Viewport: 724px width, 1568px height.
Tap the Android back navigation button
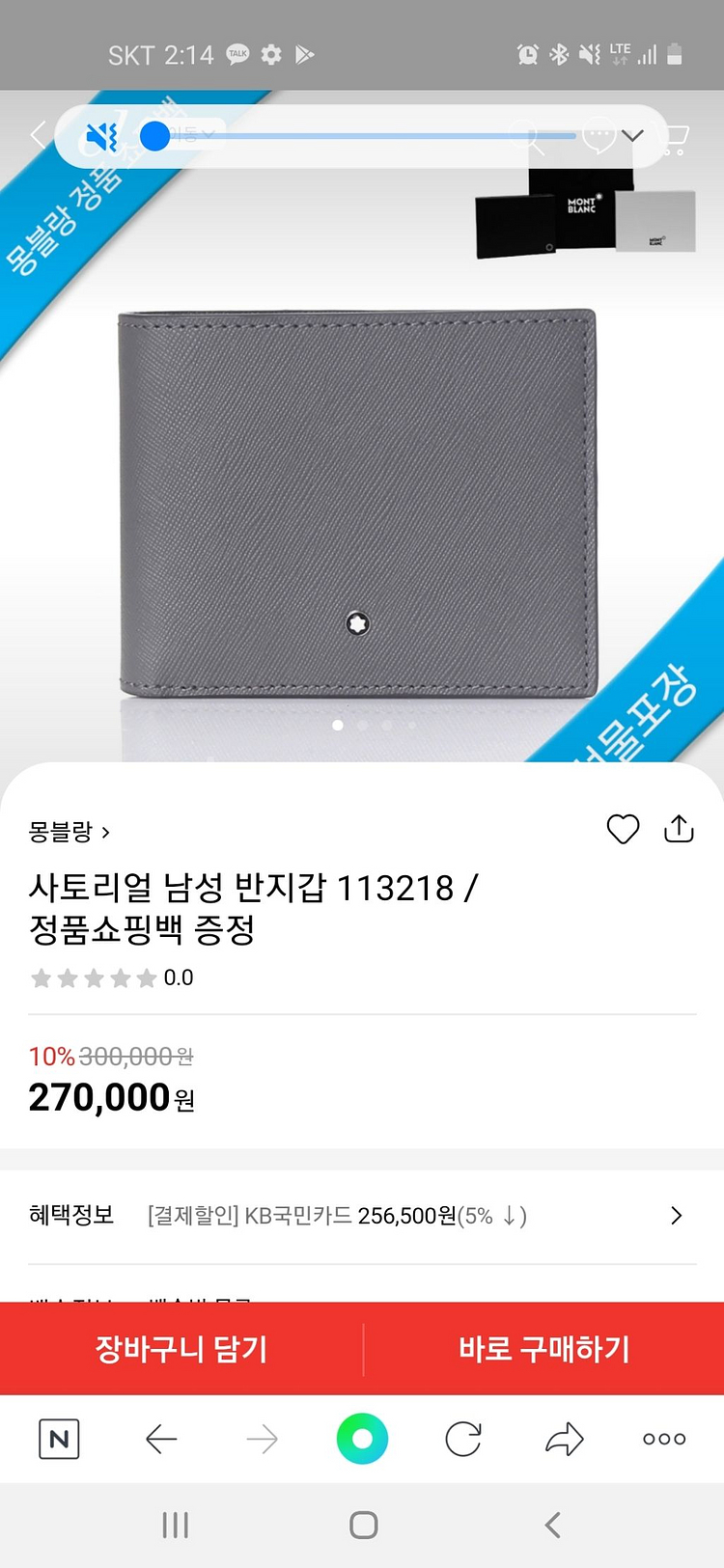(x=550, y=1525)
